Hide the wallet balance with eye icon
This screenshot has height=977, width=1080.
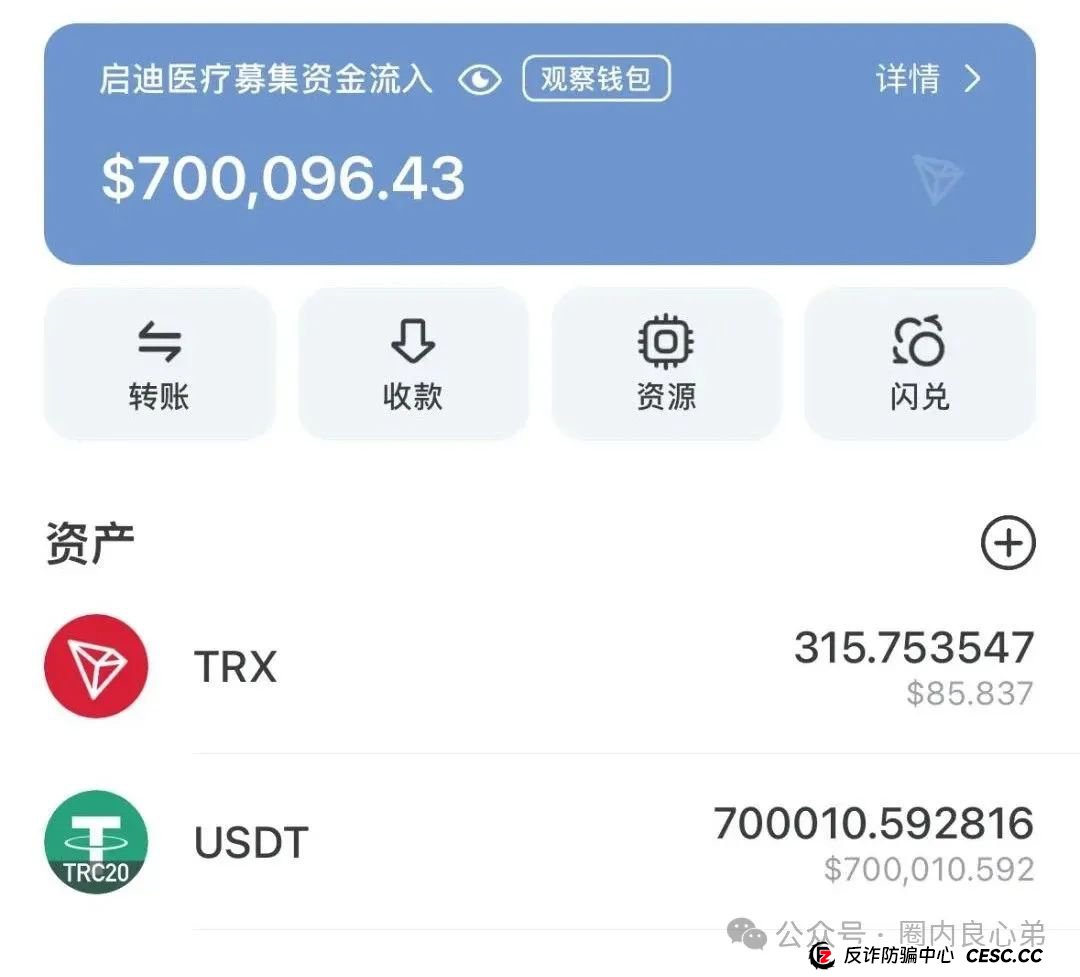pos(480,80)
